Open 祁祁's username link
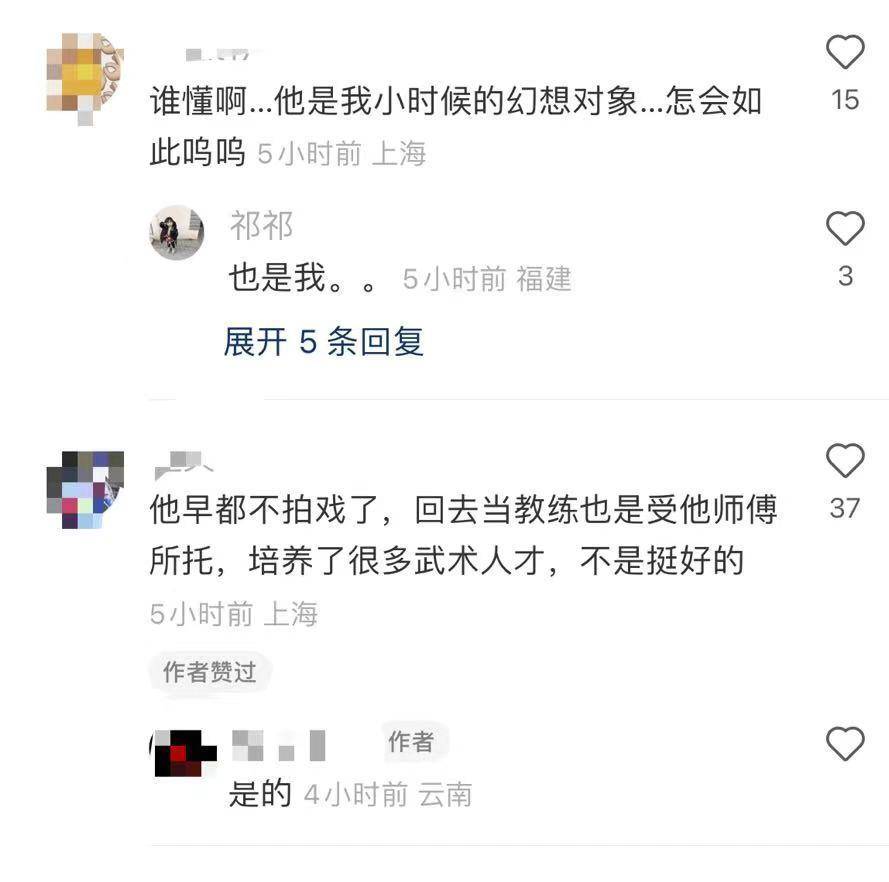Viewport: 889px width, 882px height. pyautogui.click(x=261, y=226)
